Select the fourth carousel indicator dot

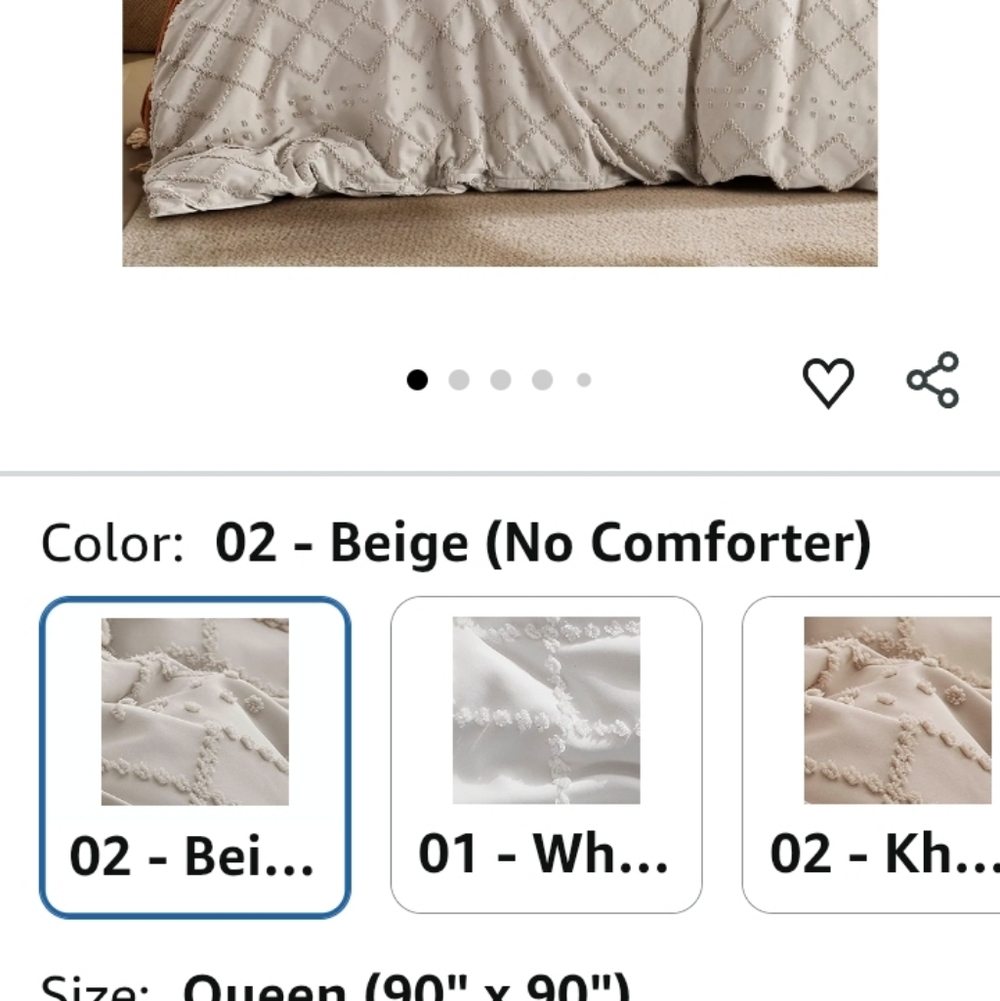(x=541, y=379)
